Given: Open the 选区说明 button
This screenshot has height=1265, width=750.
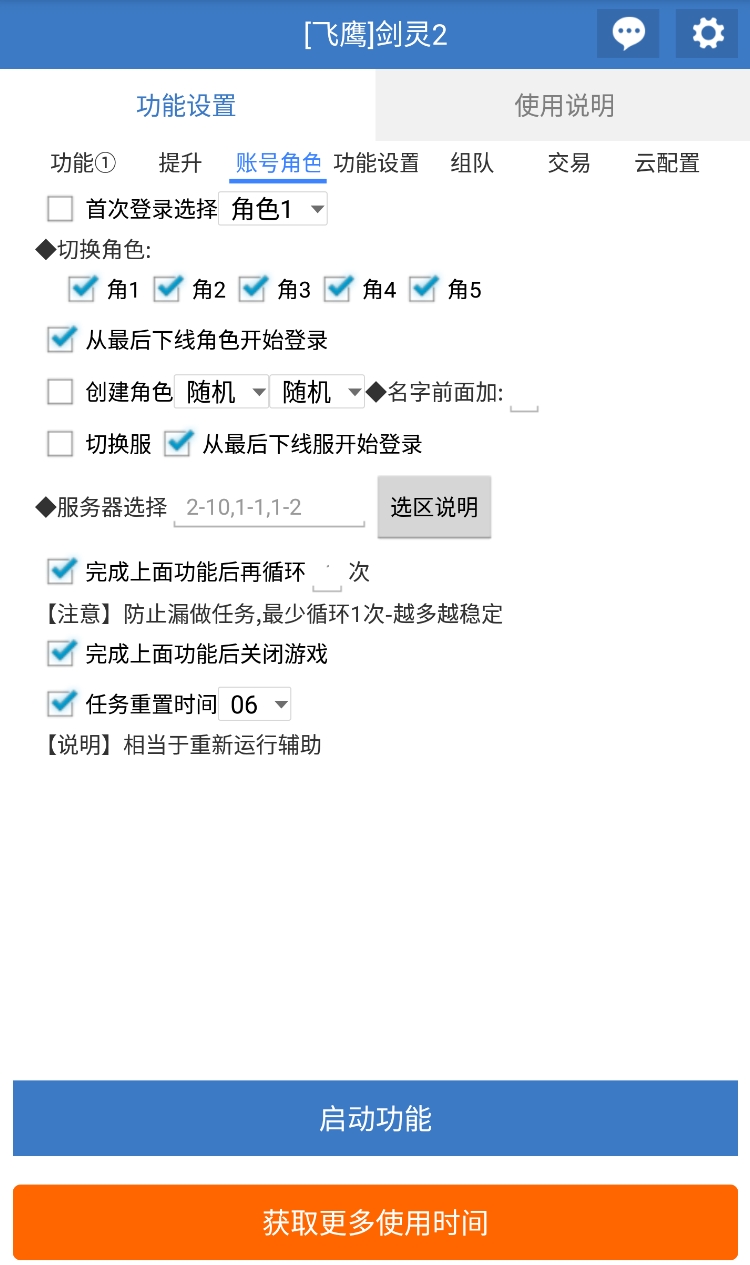Looking at the screenshot, I should click(x=434, y=507).
